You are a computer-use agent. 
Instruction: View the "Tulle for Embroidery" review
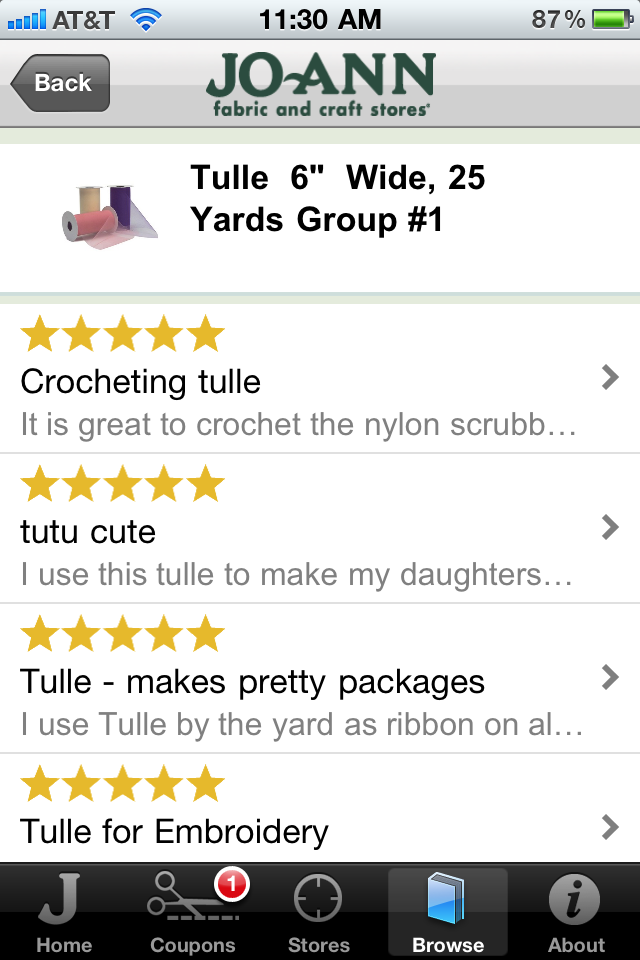(320, 810)
